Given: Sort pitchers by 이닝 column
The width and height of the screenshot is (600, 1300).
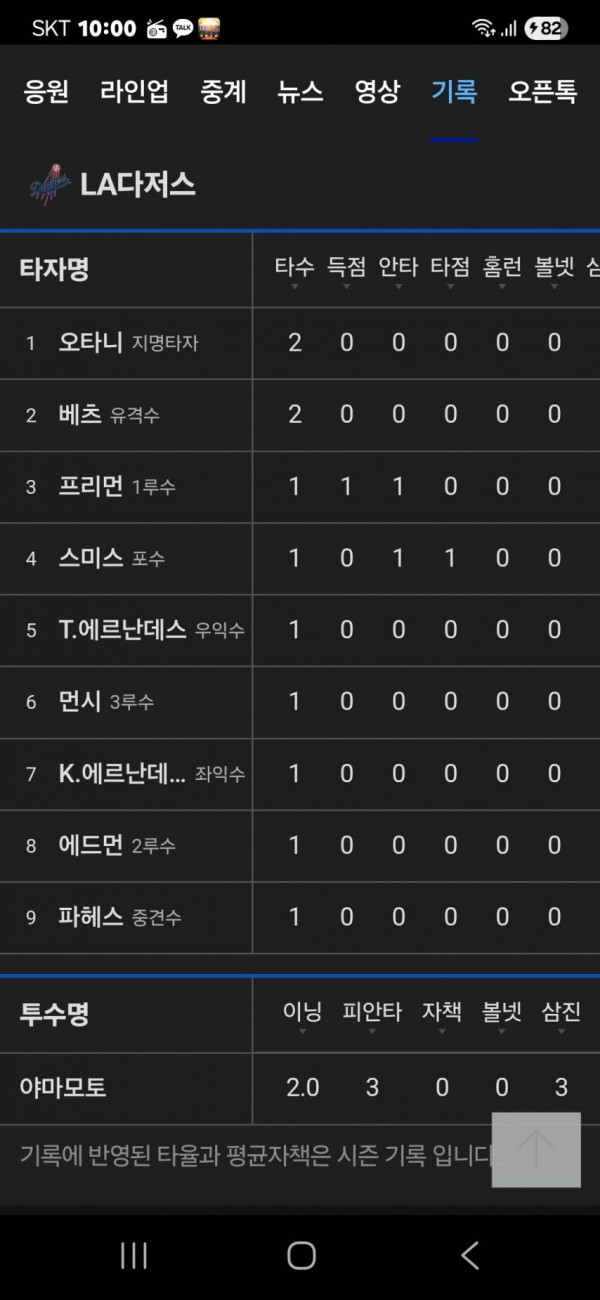Looking at the screenshot, I should [x=302, y=1014].
